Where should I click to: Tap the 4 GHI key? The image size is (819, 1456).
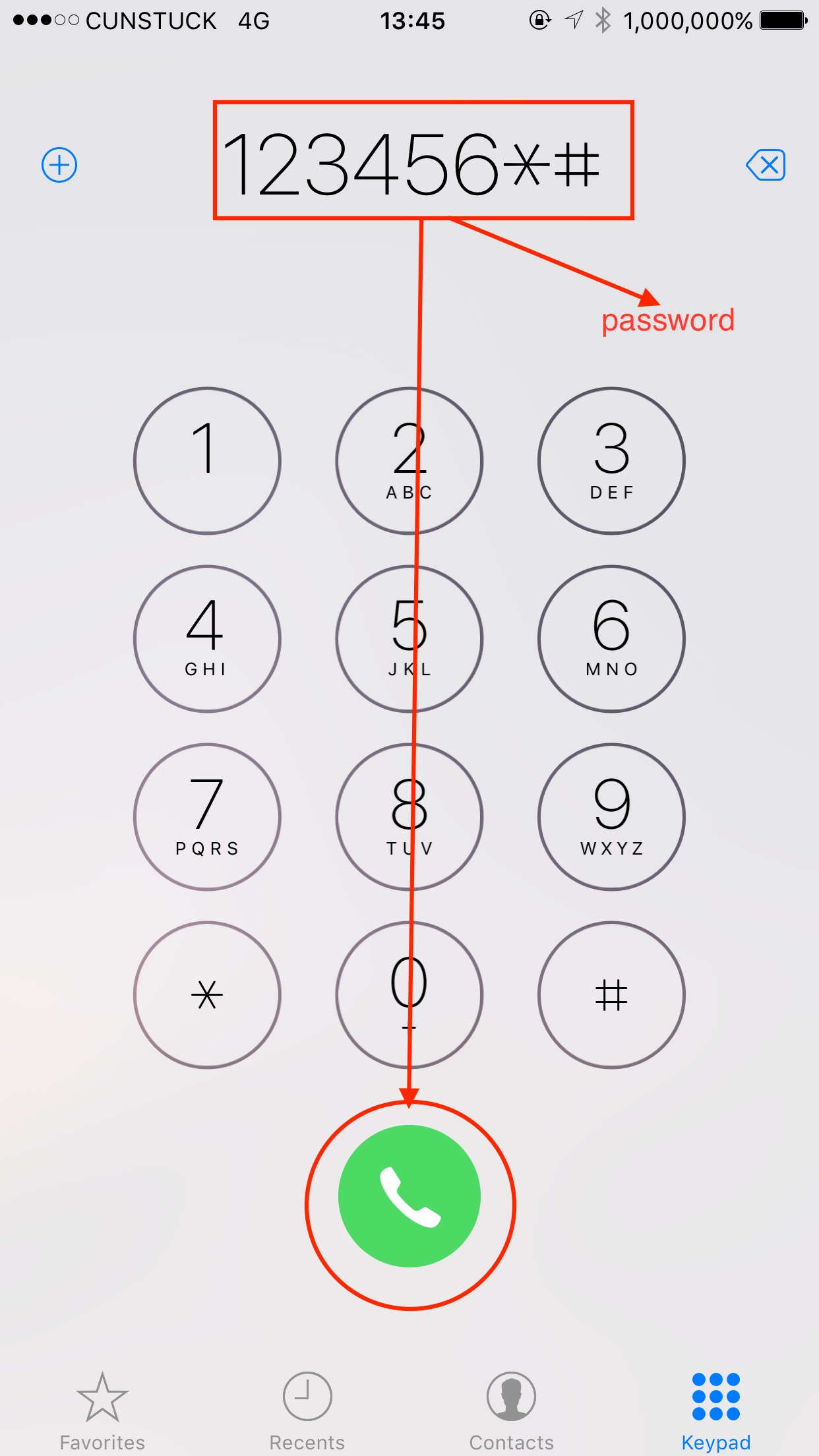(x=207, y=638)
